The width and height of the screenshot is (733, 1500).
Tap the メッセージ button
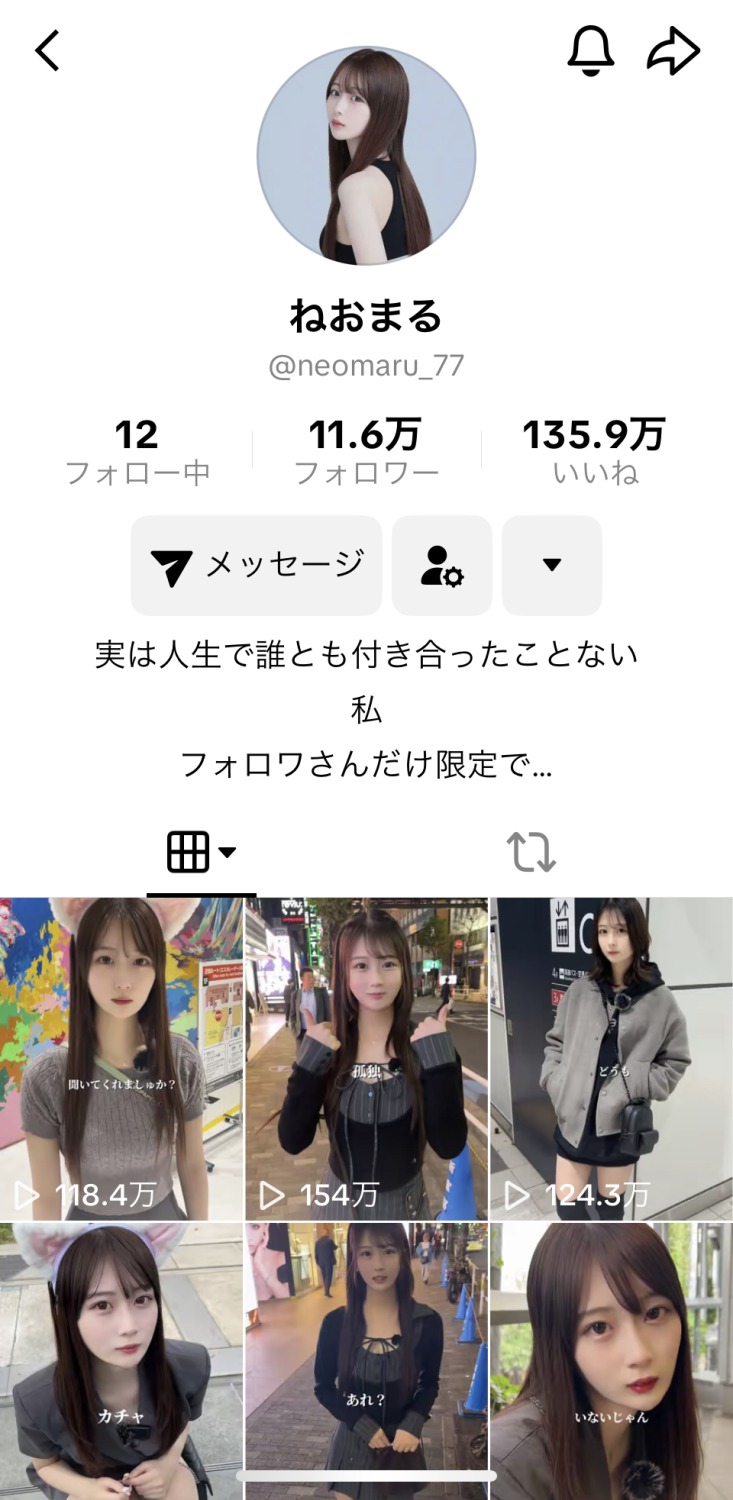(x=256, y=565)
